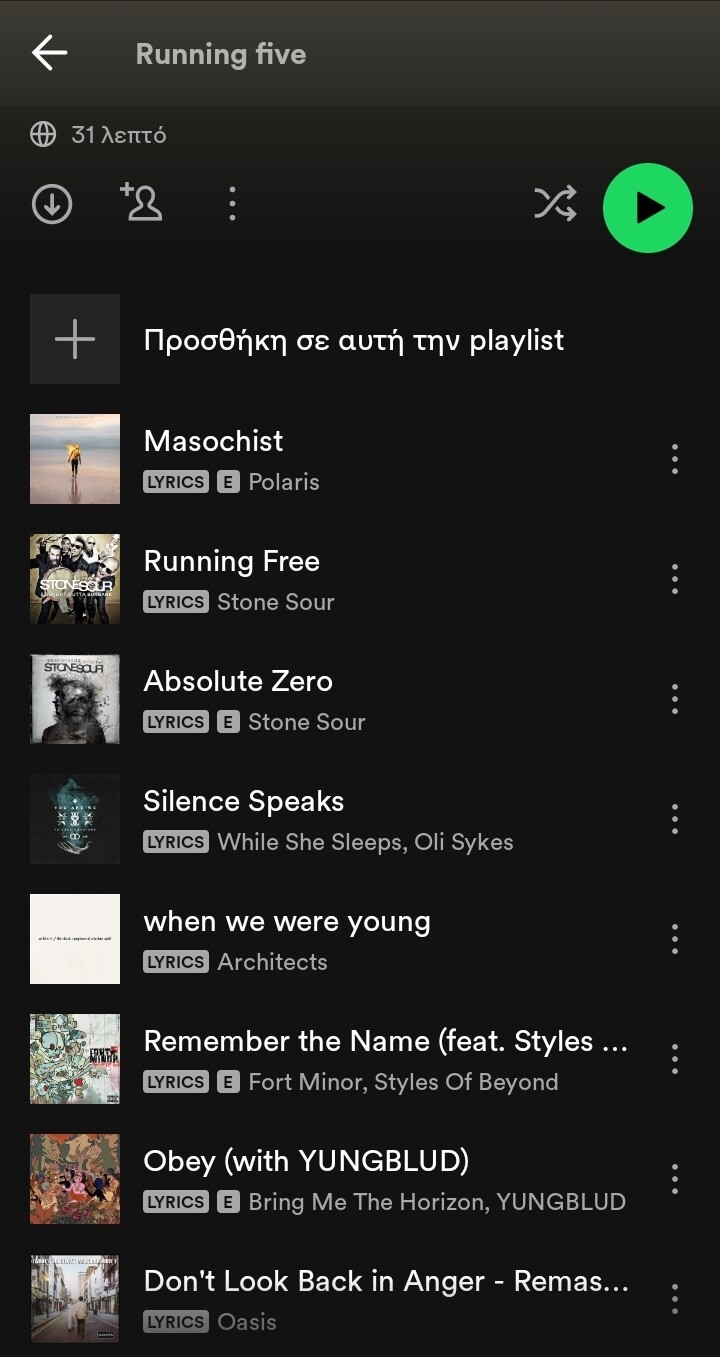Go back with the top-left arrow

(49, 53)
